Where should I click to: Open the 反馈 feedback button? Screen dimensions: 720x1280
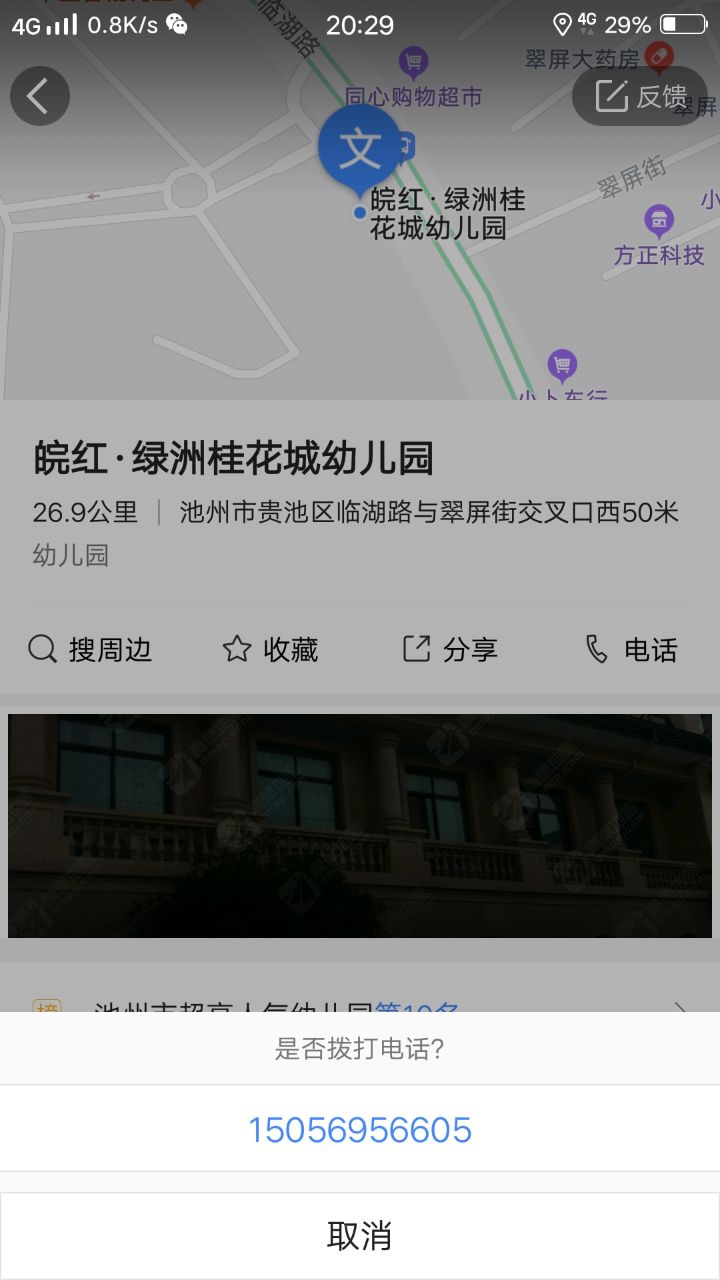pos(641,96)
